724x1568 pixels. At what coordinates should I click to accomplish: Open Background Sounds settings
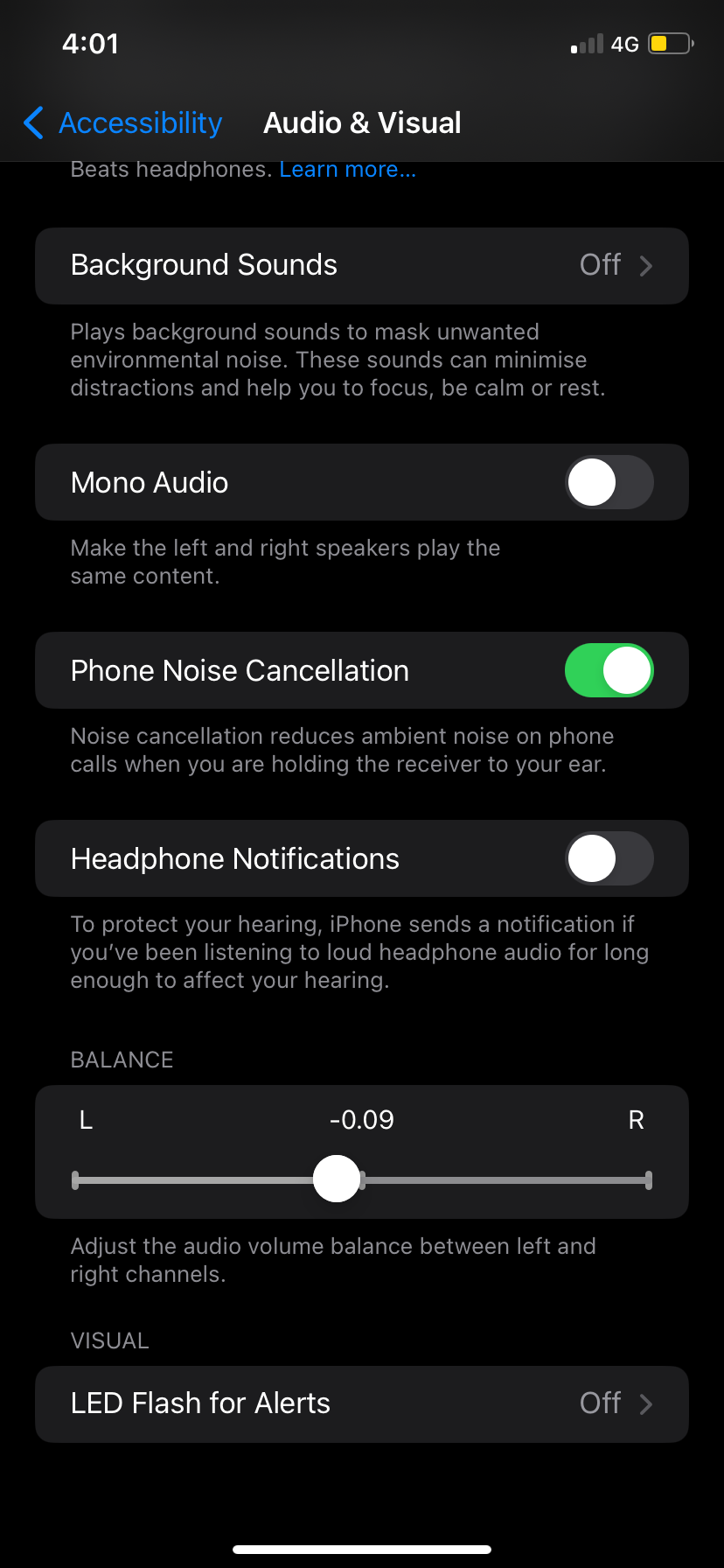[361, 266]
